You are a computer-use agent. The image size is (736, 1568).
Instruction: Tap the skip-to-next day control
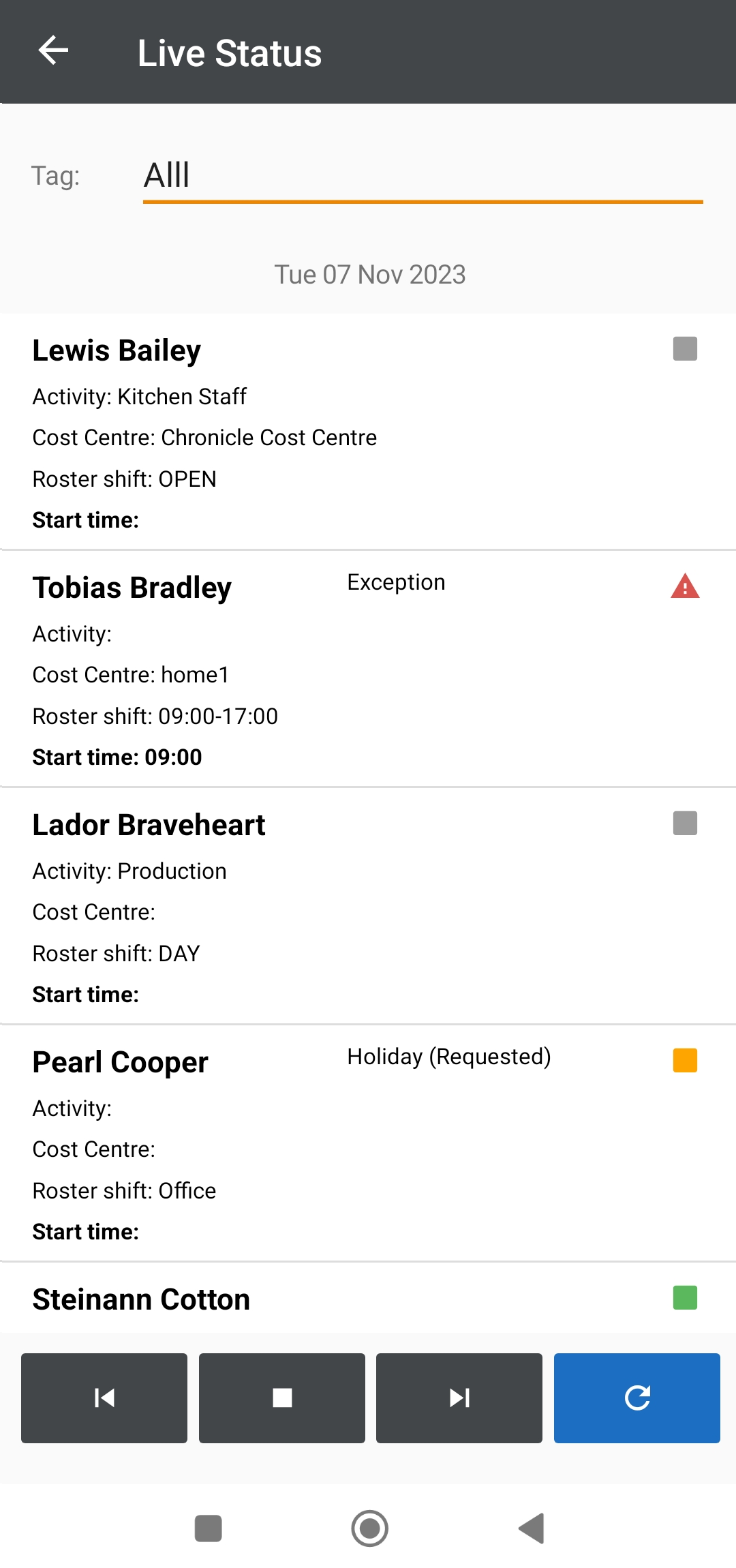[459, 1398]
